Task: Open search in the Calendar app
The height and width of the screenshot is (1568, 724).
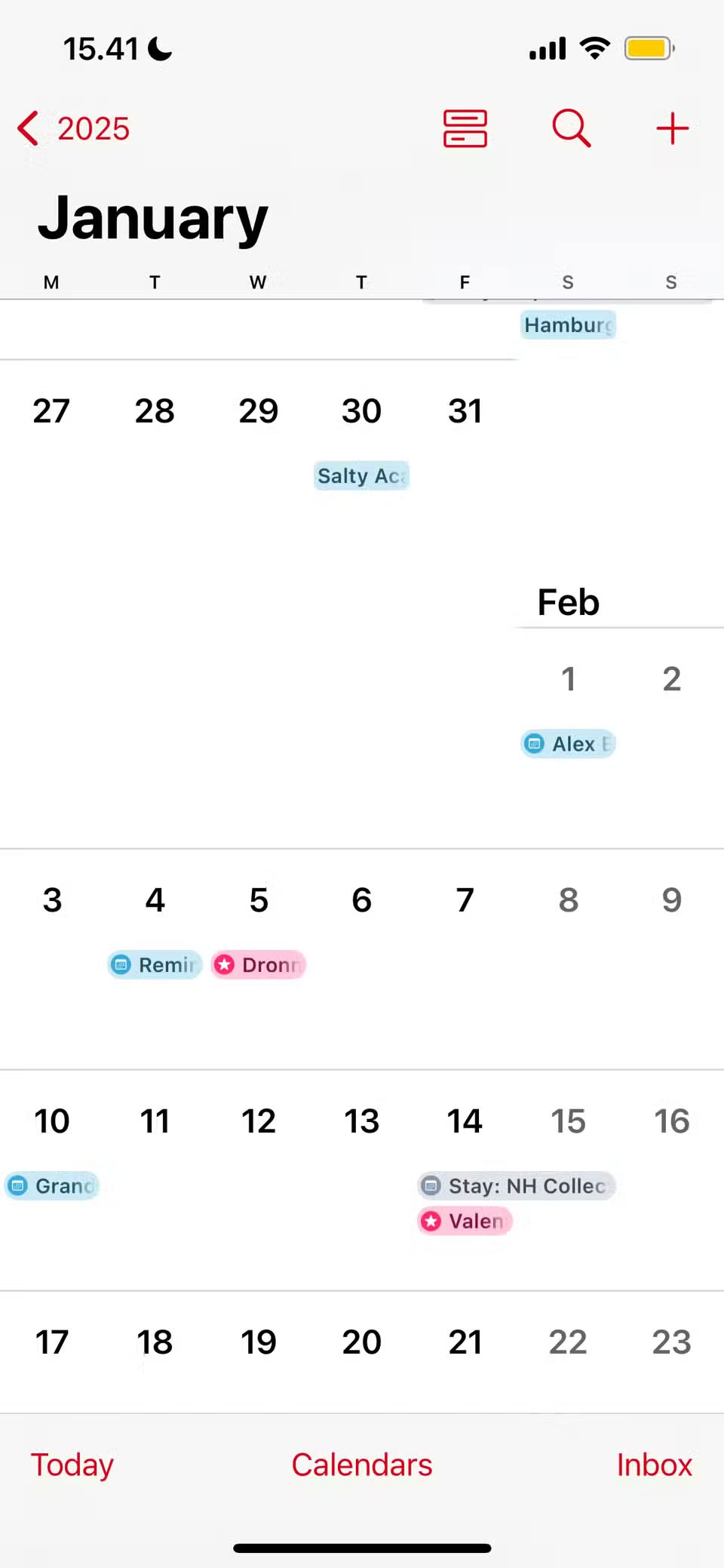Action: click(570, 128)
